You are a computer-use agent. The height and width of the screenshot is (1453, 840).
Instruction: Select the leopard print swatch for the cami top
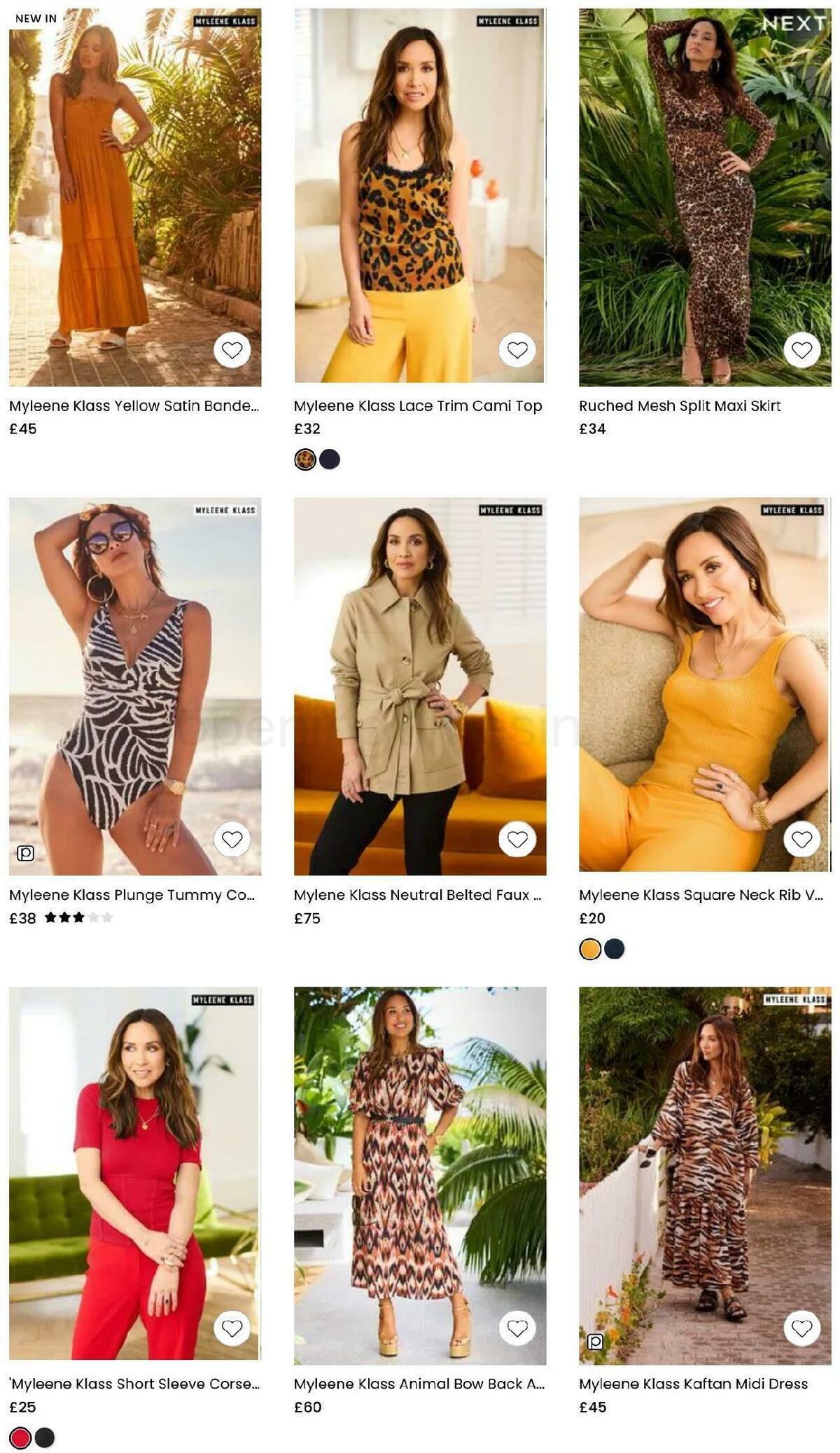[304, 459]
